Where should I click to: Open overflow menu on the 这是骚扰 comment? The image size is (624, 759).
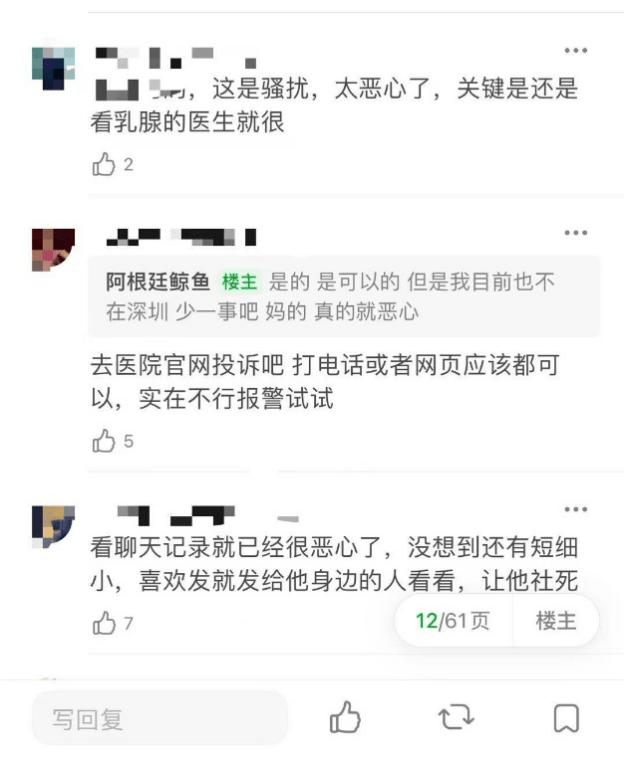click(575, 50)
